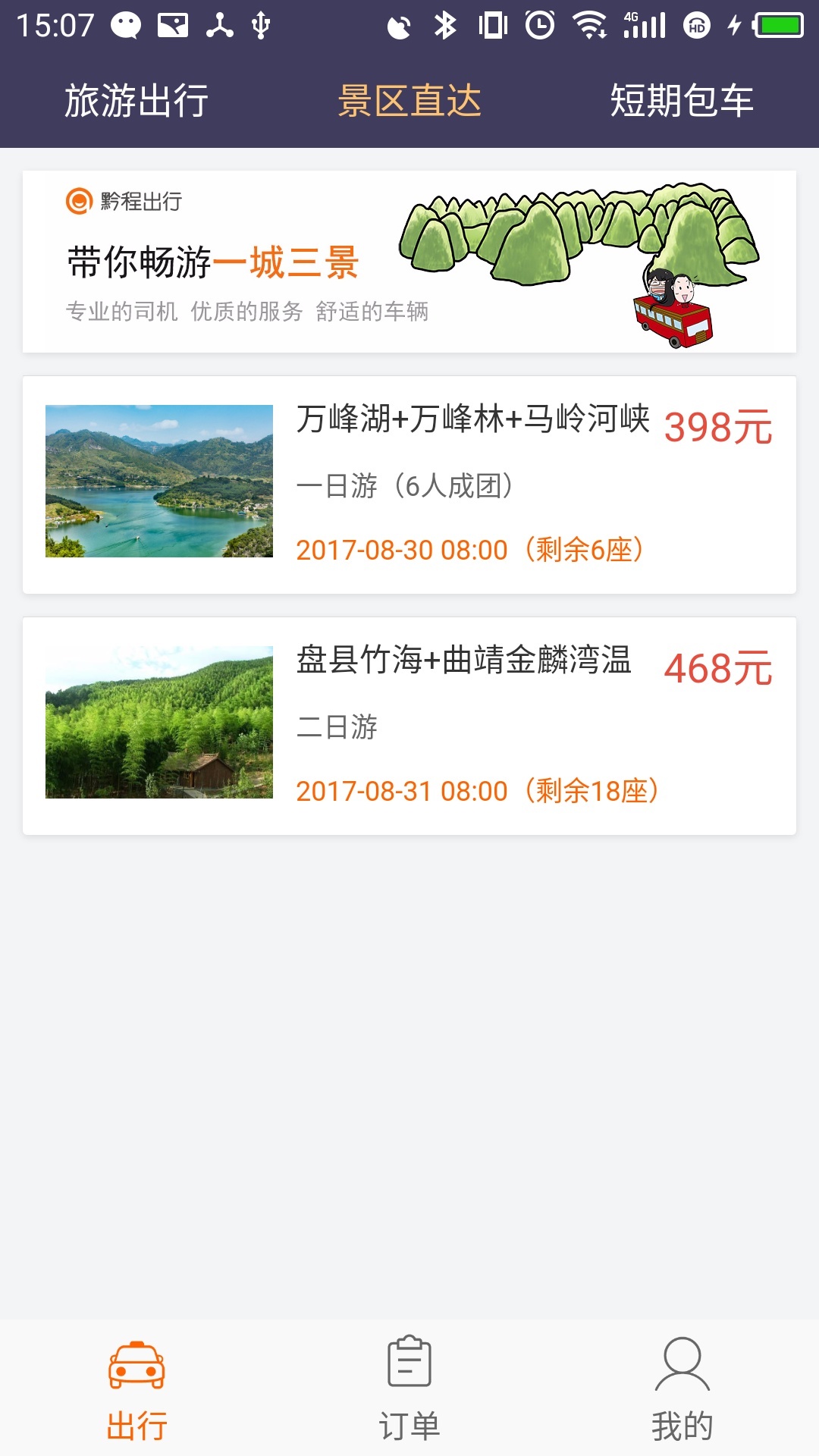The width and height of the screenshot is (819, 1456).
Task: Switch to the 旅游出行 tab
Action: 136,99
